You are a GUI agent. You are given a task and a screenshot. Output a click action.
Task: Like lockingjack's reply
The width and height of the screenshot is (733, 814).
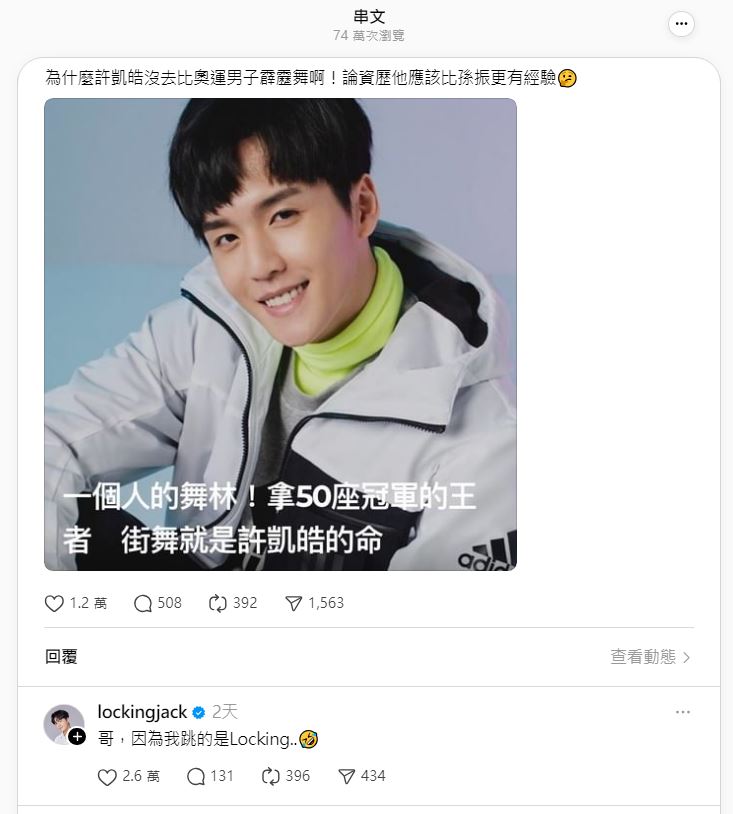pyautogui.click(x=107, y=776)
